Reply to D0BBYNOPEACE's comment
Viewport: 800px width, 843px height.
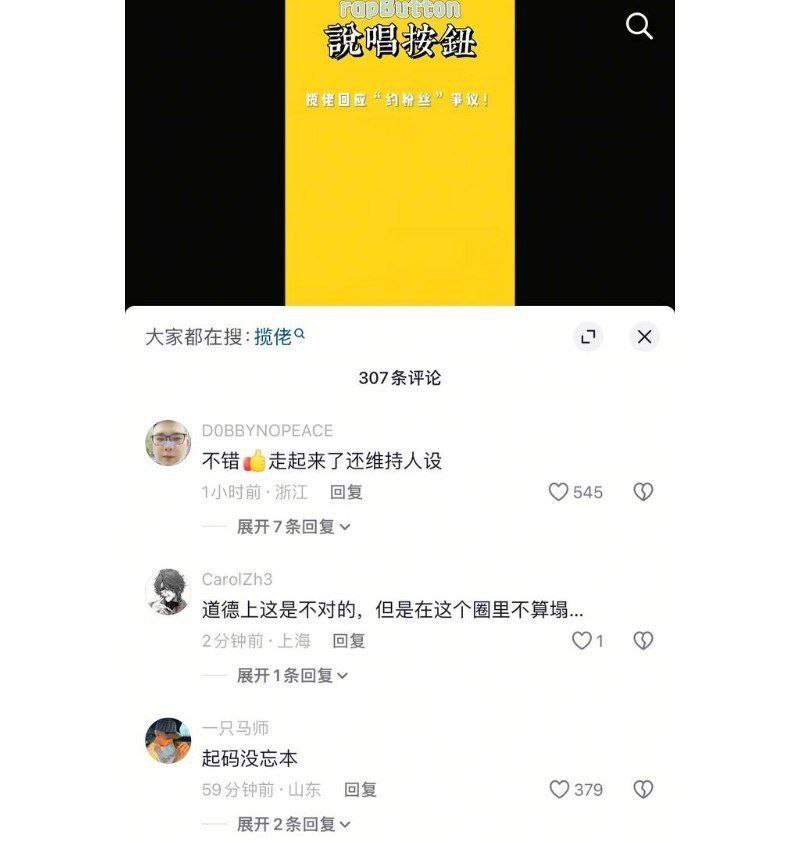point(346,492)
